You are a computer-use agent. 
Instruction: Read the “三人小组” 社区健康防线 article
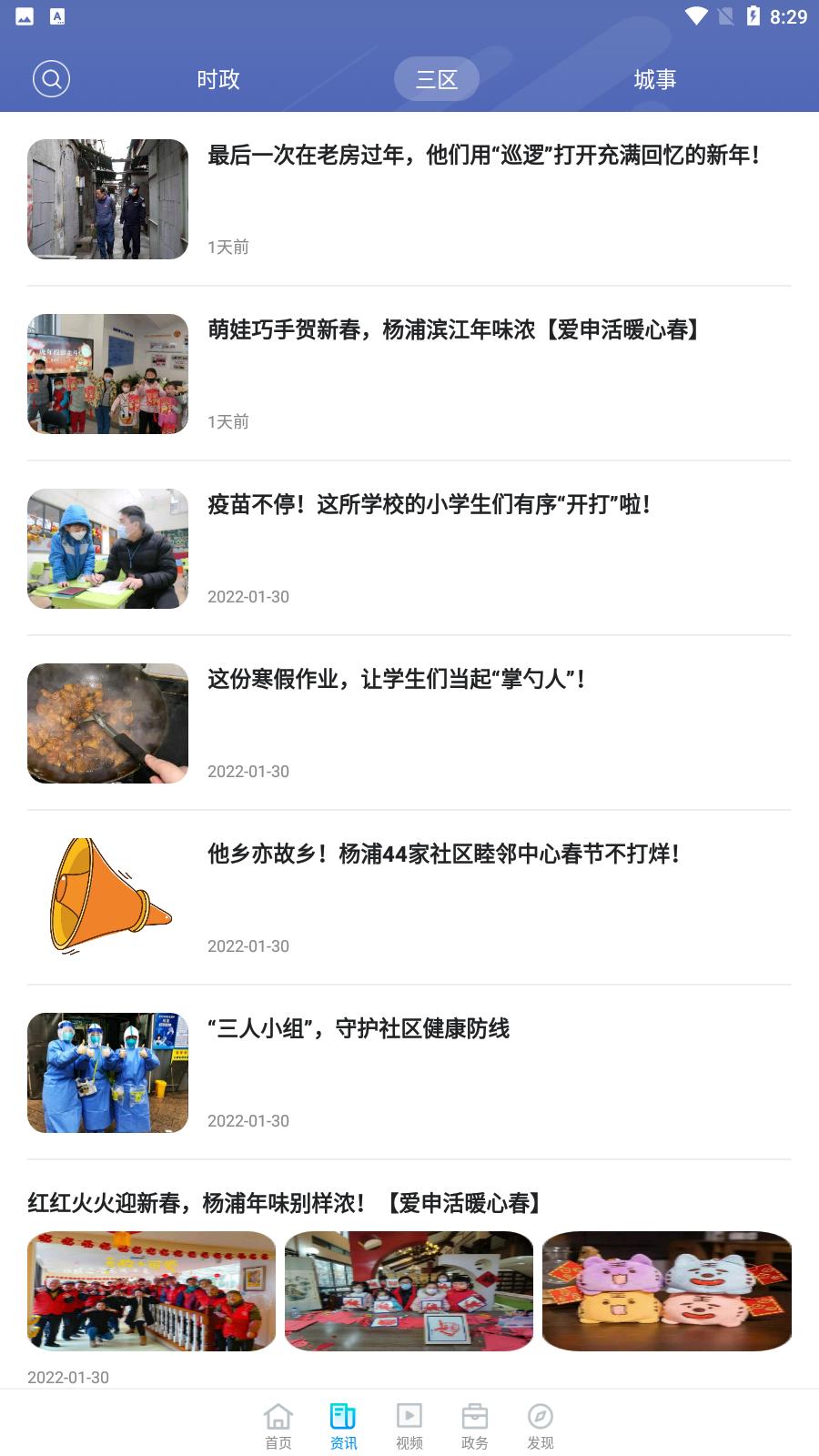click(x=359, y=1029)
